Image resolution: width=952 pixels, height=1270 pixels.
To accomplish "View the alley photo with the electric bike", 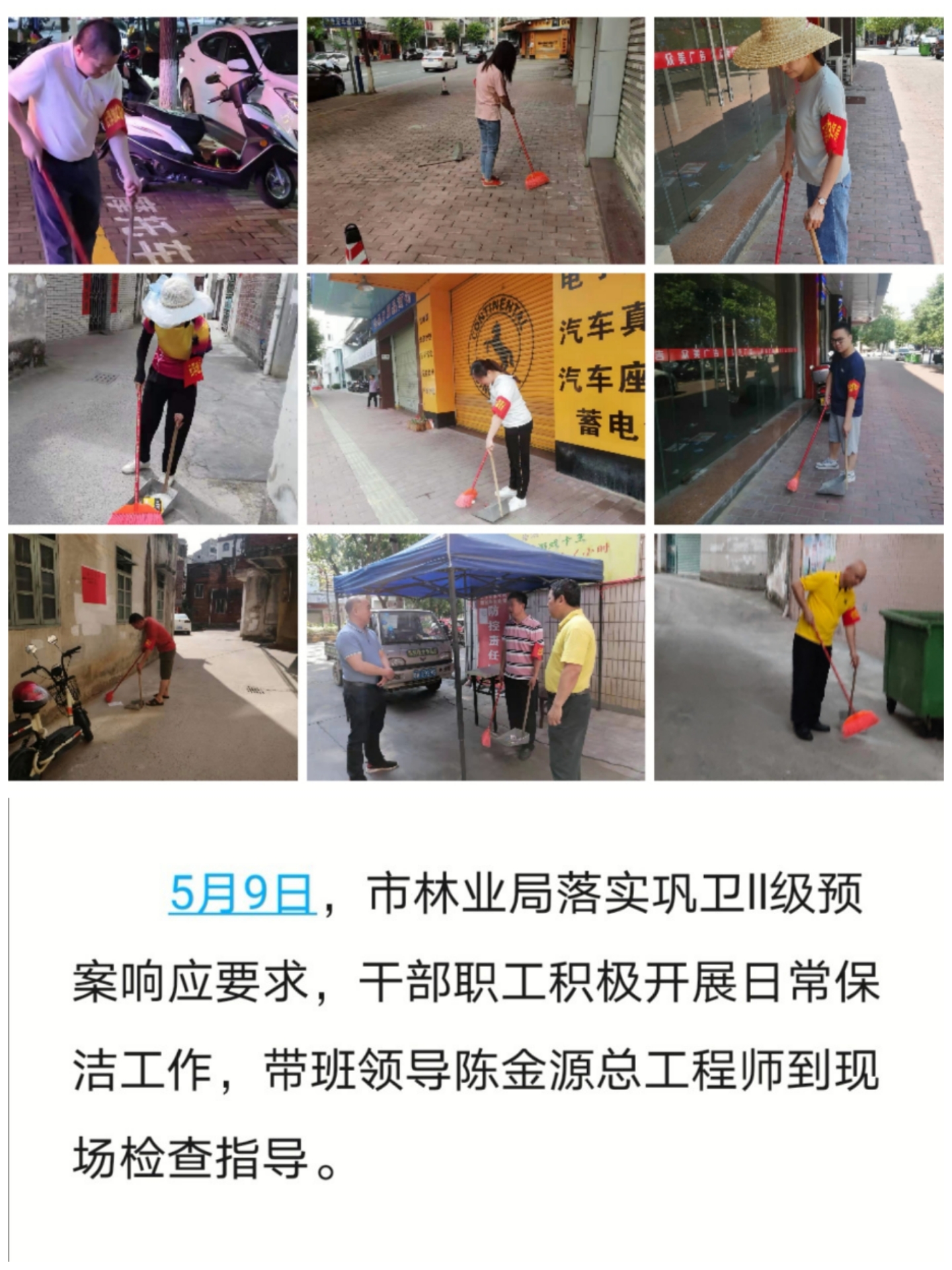I will (153, 657).
